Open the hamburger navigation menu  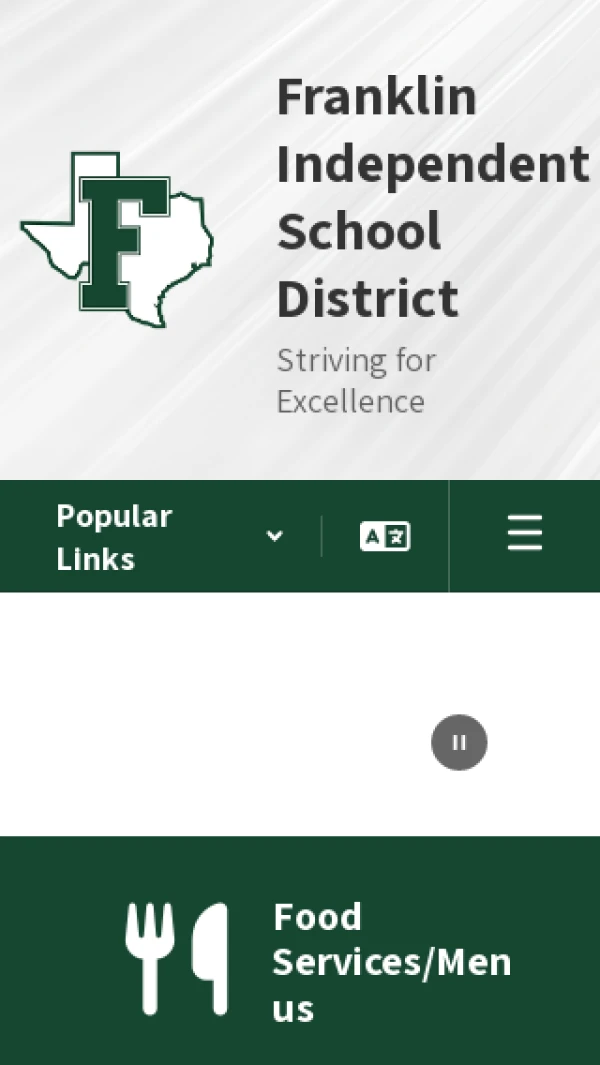pyautogui.click(x=524, y=534)
